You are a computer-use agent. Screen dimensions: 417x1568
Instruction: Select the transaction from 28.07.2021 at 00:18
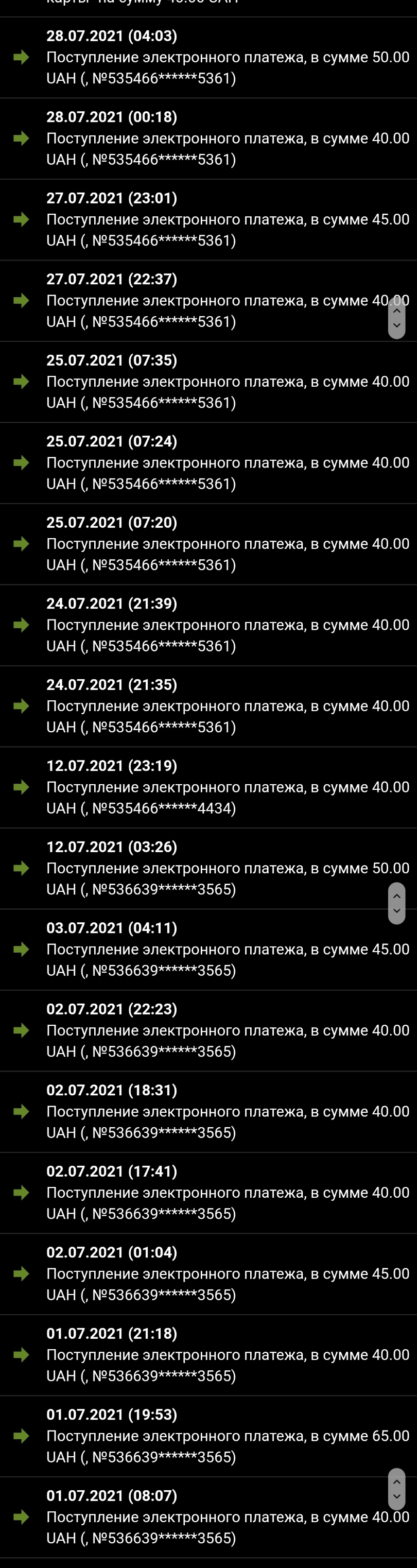208,138
